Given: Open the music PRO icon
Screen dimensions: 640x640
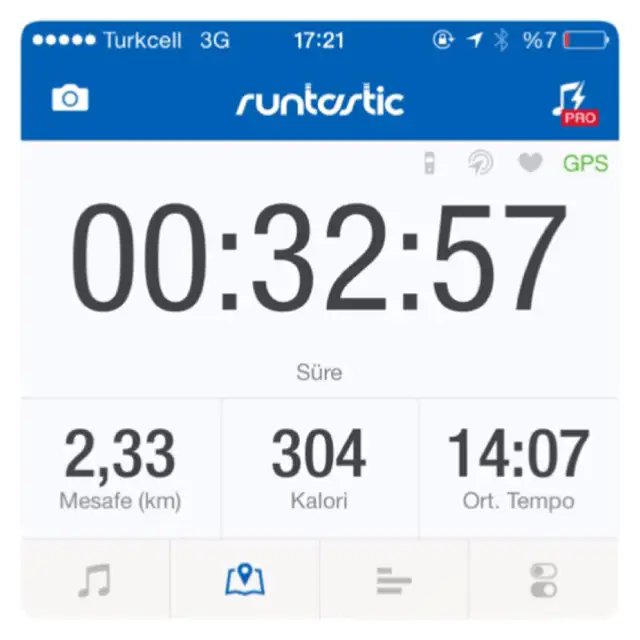Looking at the screenshot, I should pyautogui.click(x=574, y=102).
